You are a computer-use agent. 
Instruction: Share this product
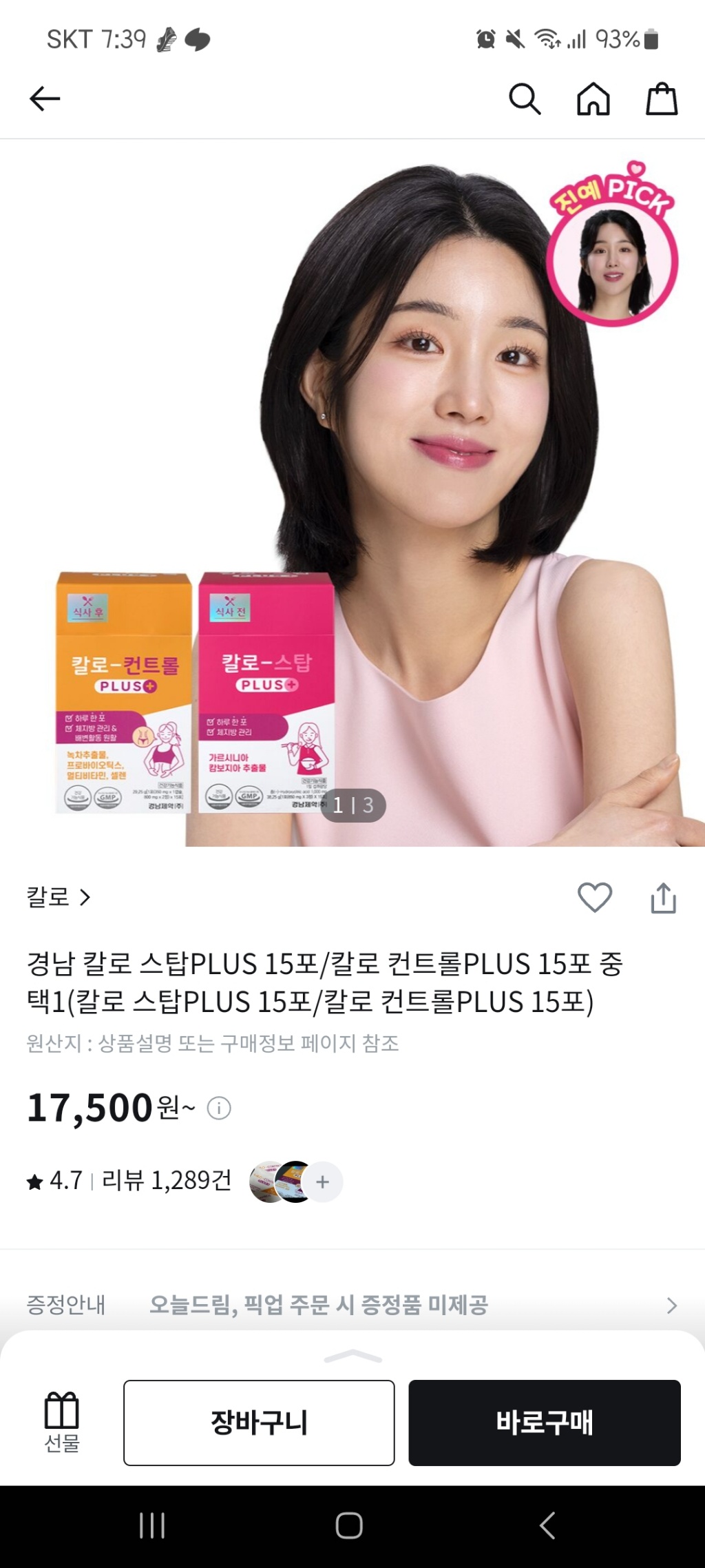[x=663, y=898]
